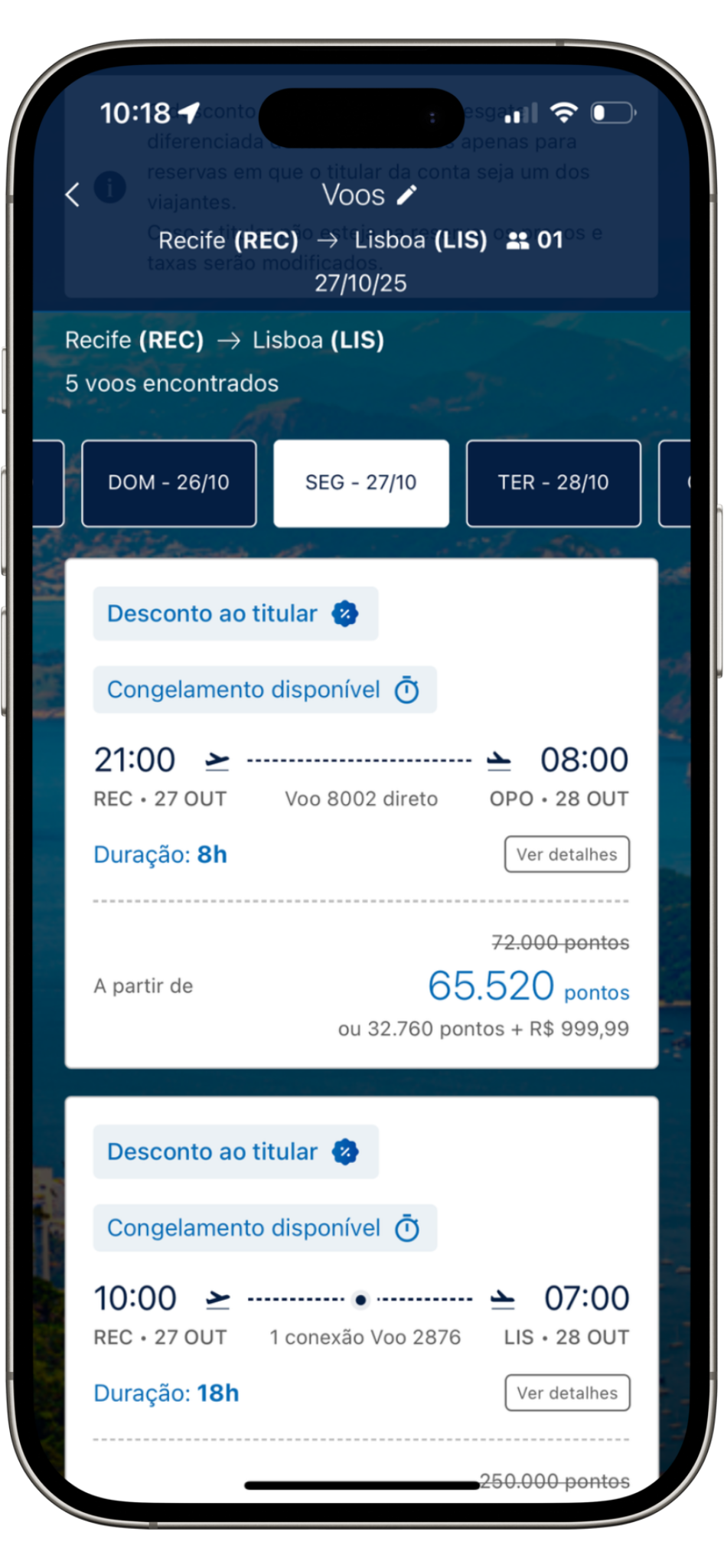Edit the flight search via pencil icon
The width and height of the screenshot is (724, 1568).
(x=407, y=195)
